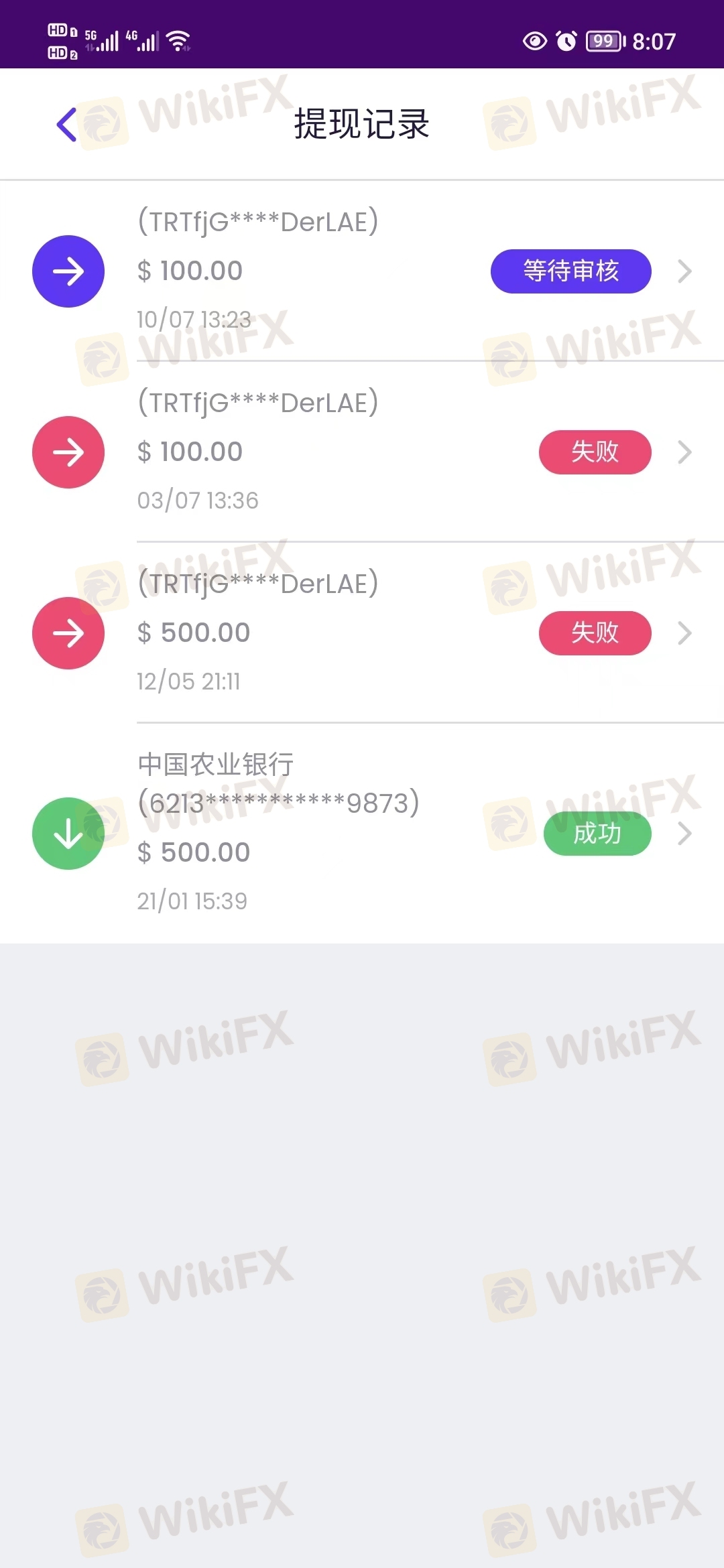
Task: Open the failed $100.00 withdrawal dated 03/07
Action: click(362, 452)
